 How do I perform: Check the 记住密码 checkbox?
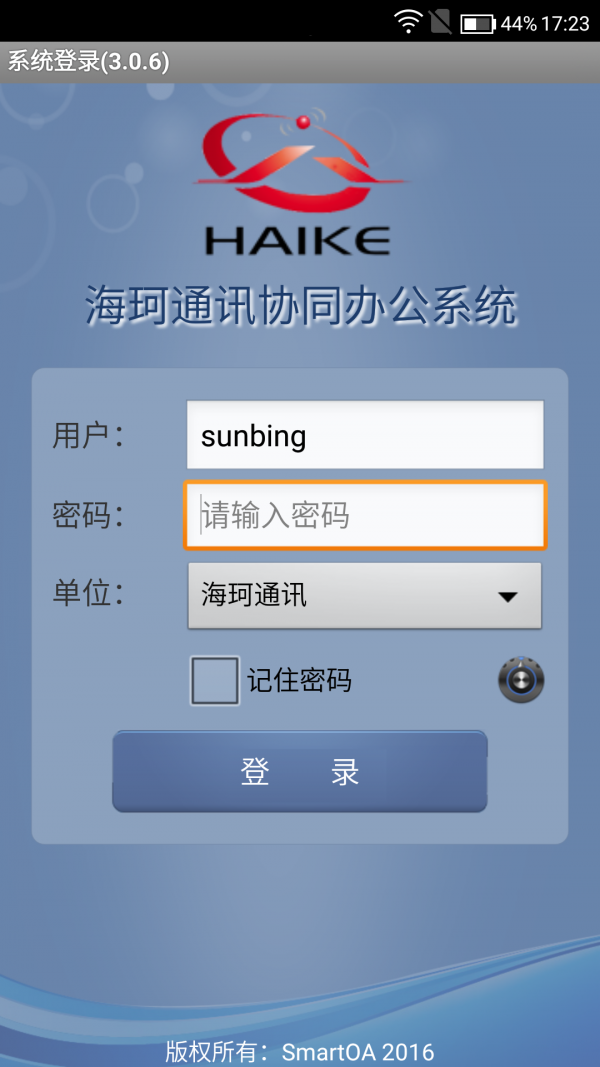[215, 681]
